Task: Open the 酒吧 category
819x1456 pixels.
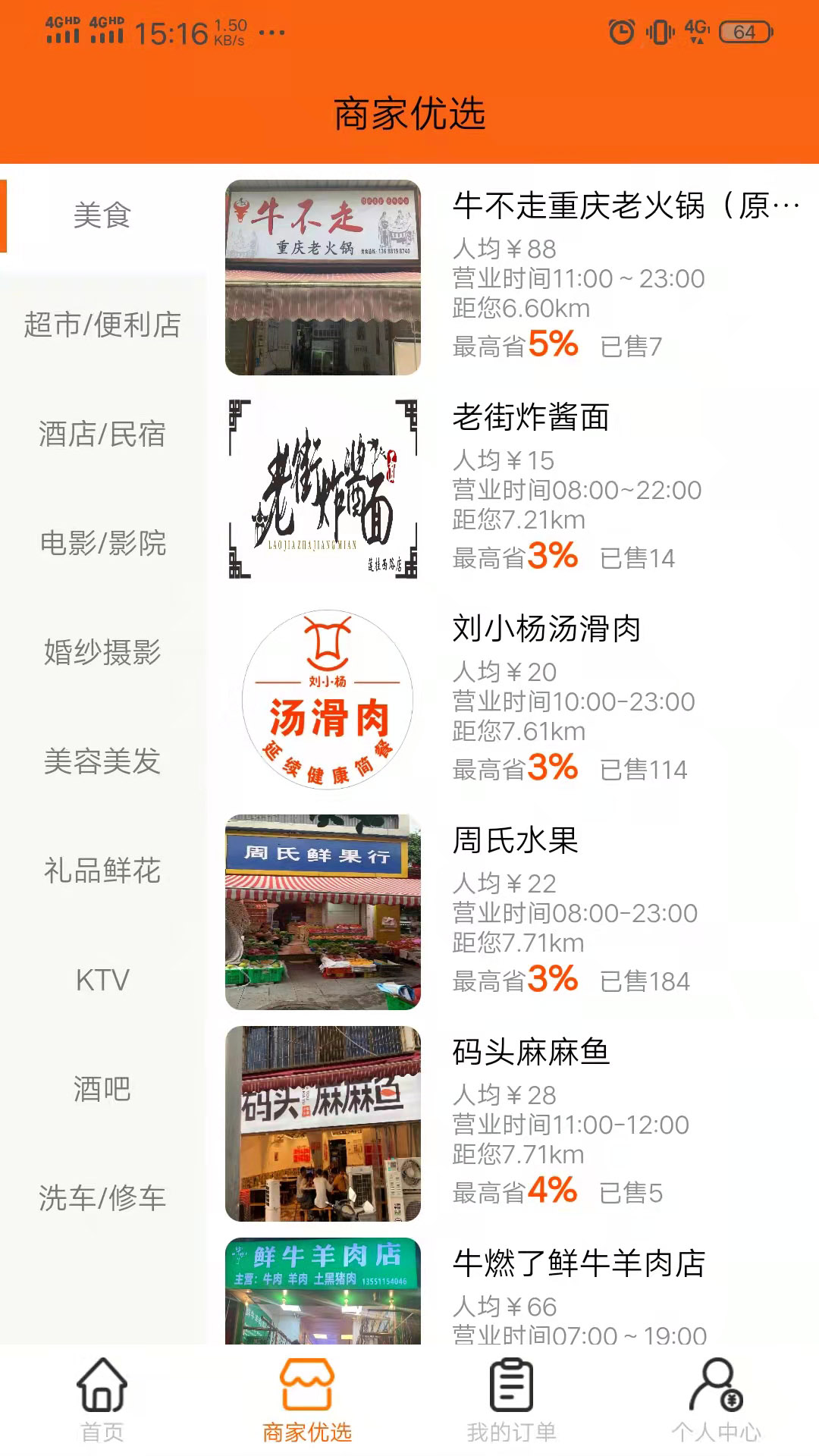Action: pyautogui.click(x=102, y=1089)
